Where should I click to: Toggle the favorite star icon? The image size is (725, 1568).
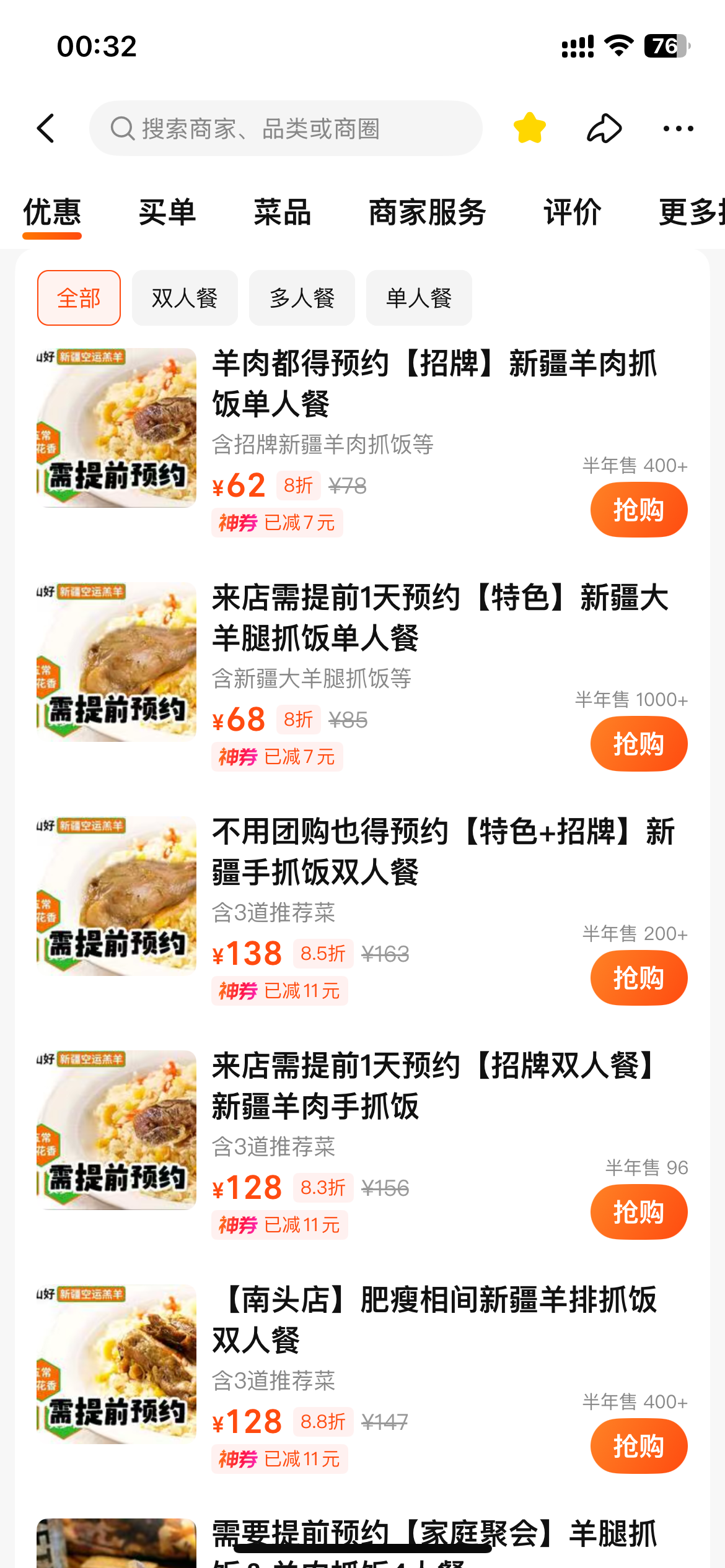529,128
